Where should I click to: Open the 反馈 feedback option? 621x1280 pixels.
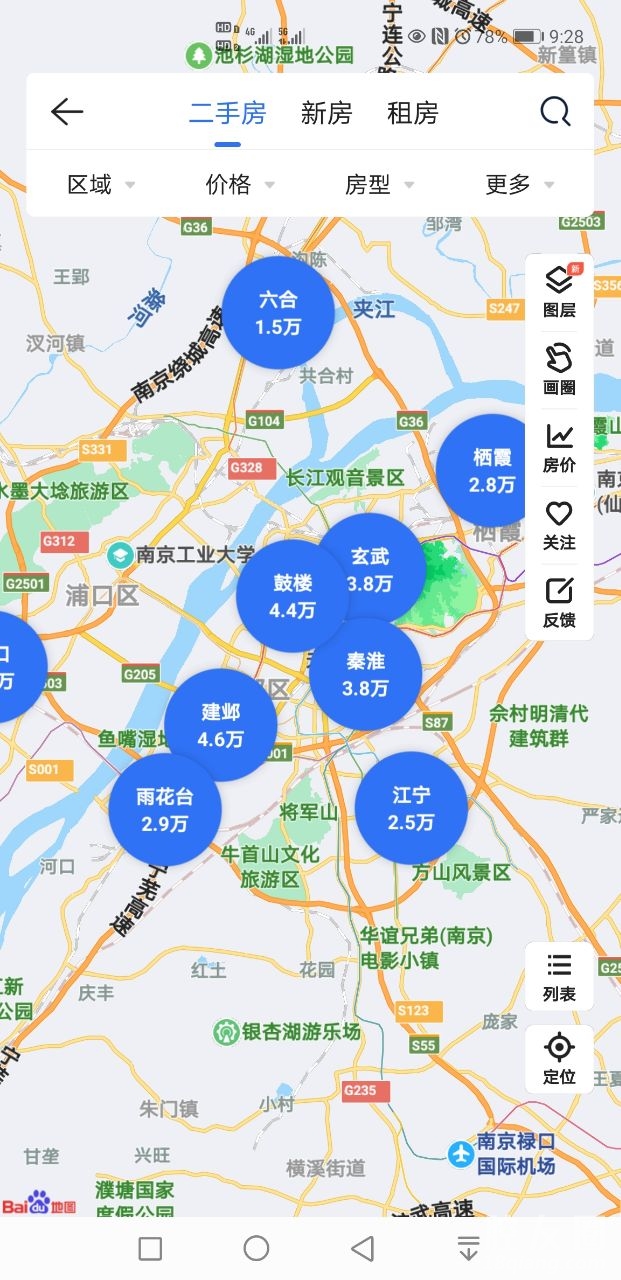pos(559,602)
